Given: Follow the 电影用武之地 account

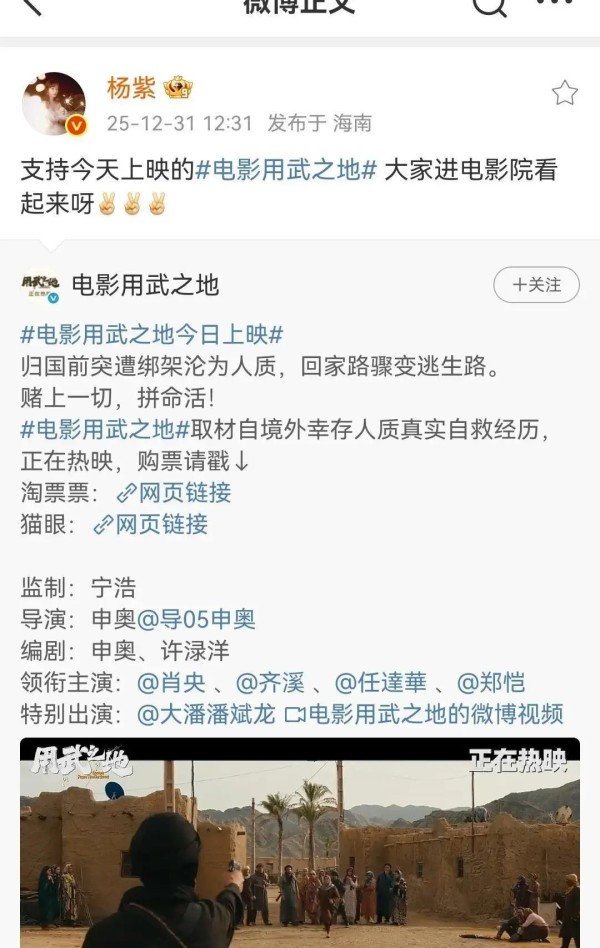Looking at the screenshot, I should tap(536, 285).
